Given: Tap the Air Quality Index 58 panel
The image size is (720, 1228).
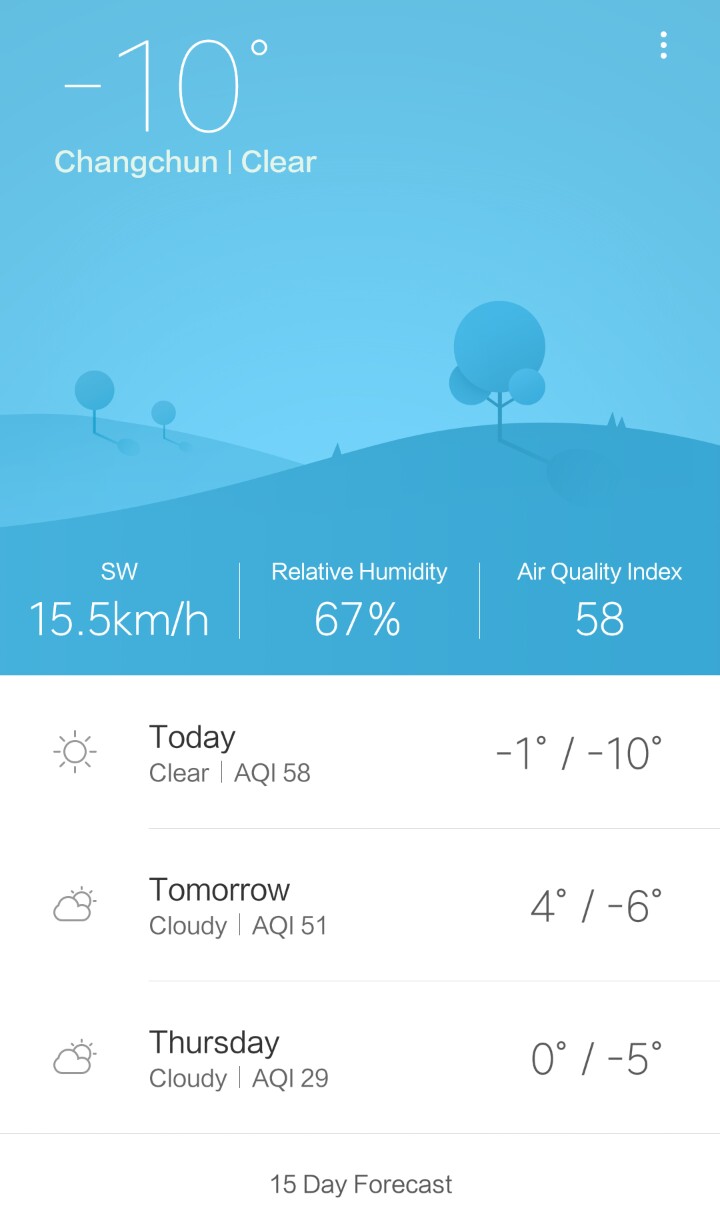Looking at the screenshot, I should point(599,600).
